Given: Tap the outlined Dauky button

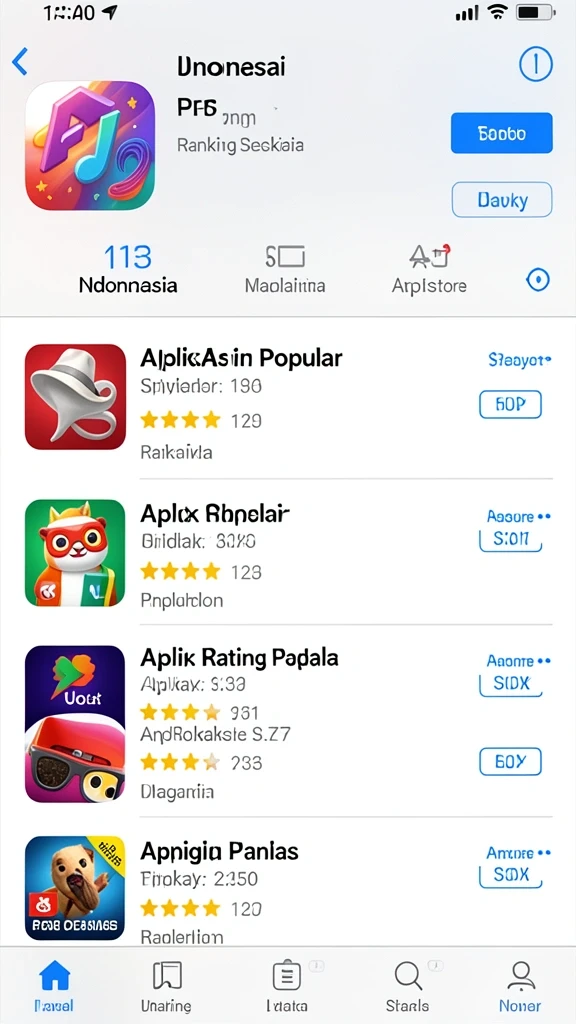Looking at the screenshot, I should point(502,200).
